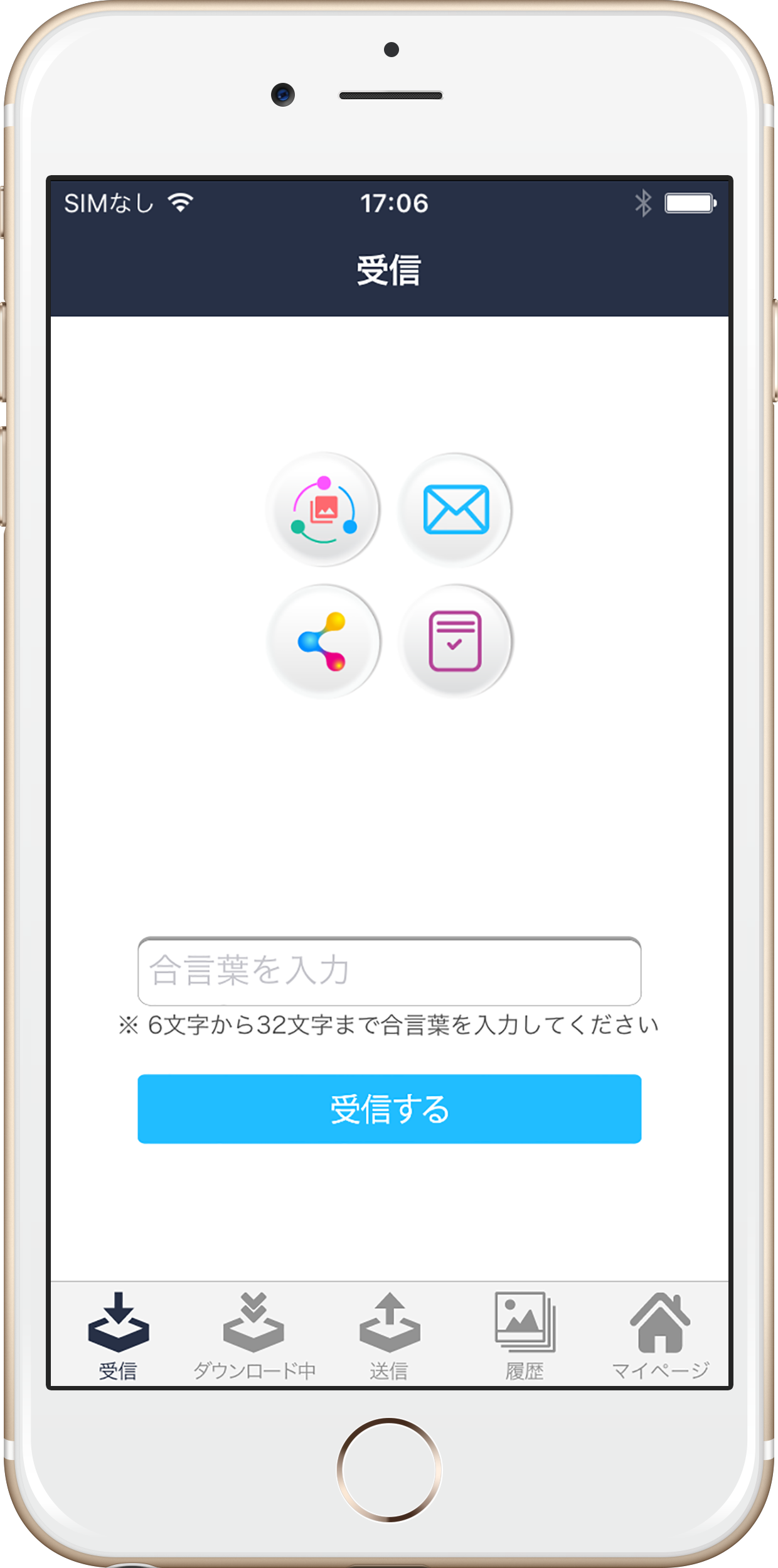Tap the purple checklist note icon
The height and width of the screenshot is (1568, 778).
tap(456, 642)
